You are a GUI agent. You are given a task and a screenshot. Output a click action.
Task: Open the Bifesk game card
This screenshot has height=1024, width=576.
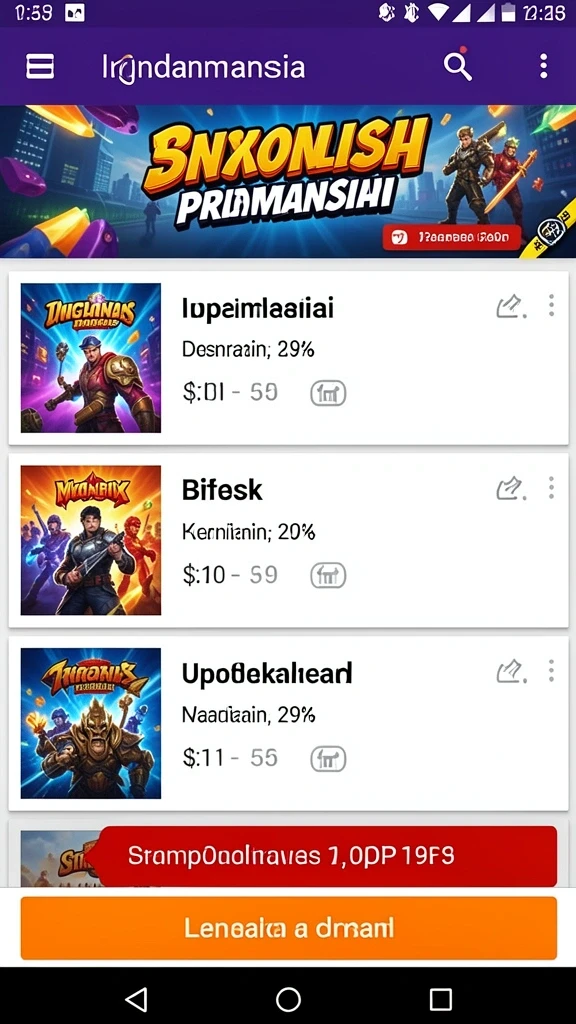click(x=288, y=541)
